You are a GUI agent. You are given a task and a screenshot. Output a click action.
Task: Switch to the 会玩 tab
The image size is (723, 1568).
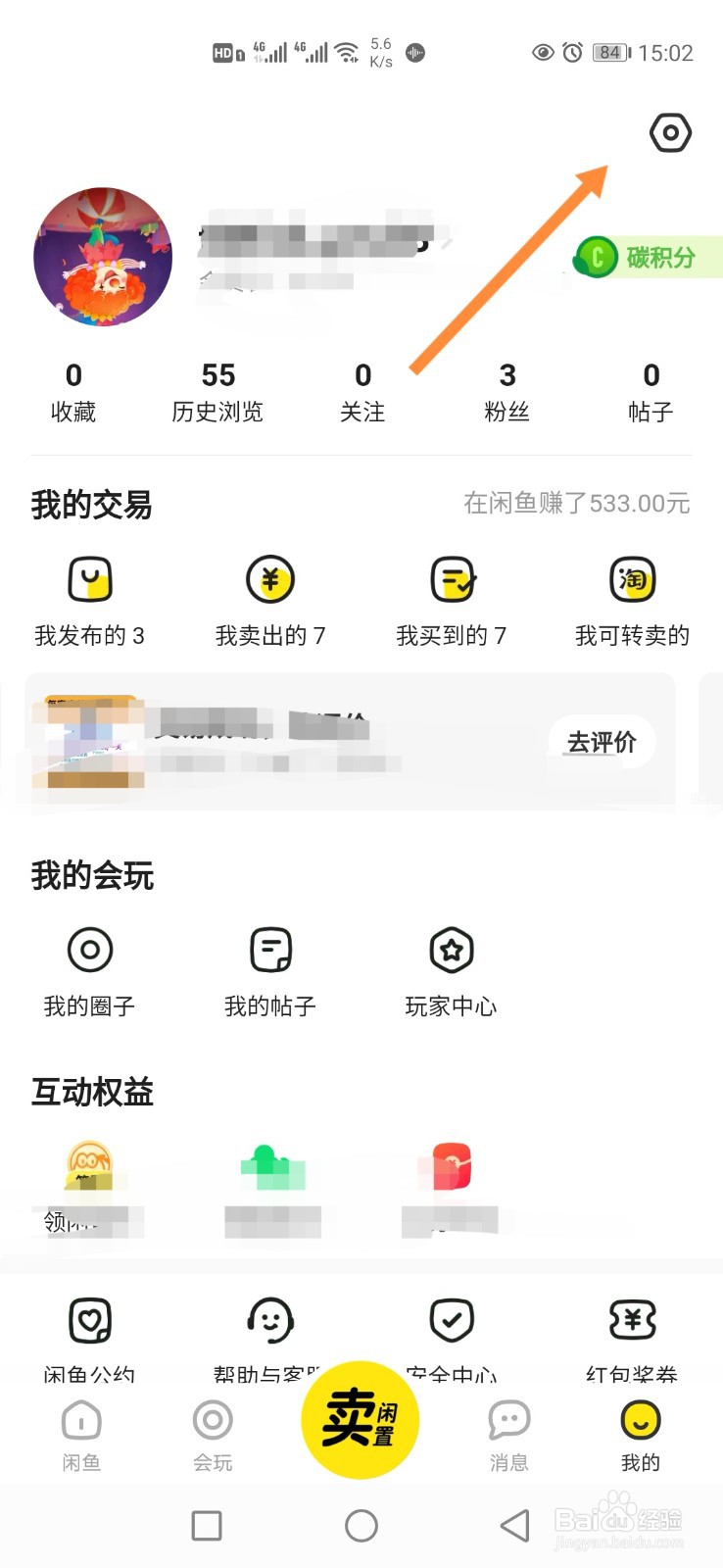click(213, 1435)
